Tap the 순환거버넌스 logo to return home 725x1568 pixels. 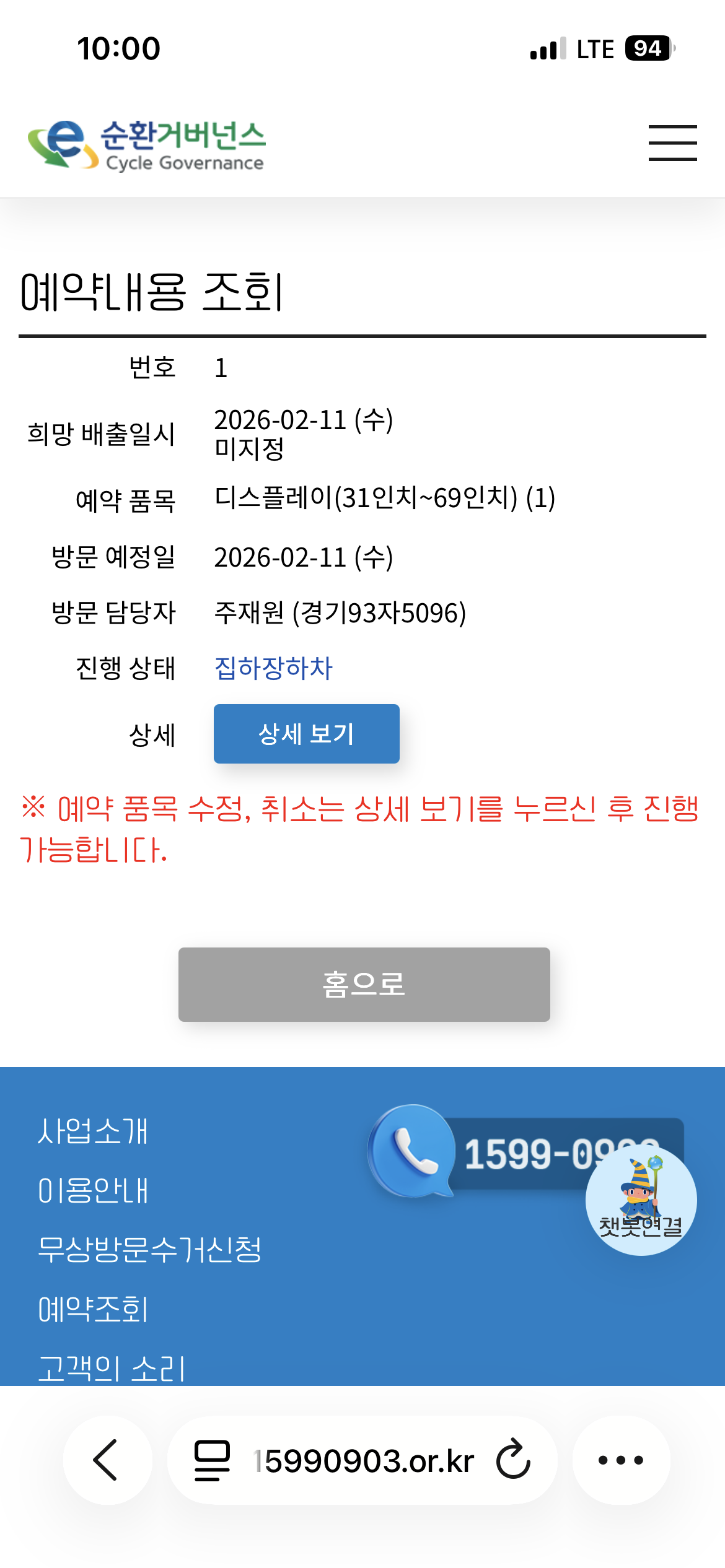pos(147,145)
